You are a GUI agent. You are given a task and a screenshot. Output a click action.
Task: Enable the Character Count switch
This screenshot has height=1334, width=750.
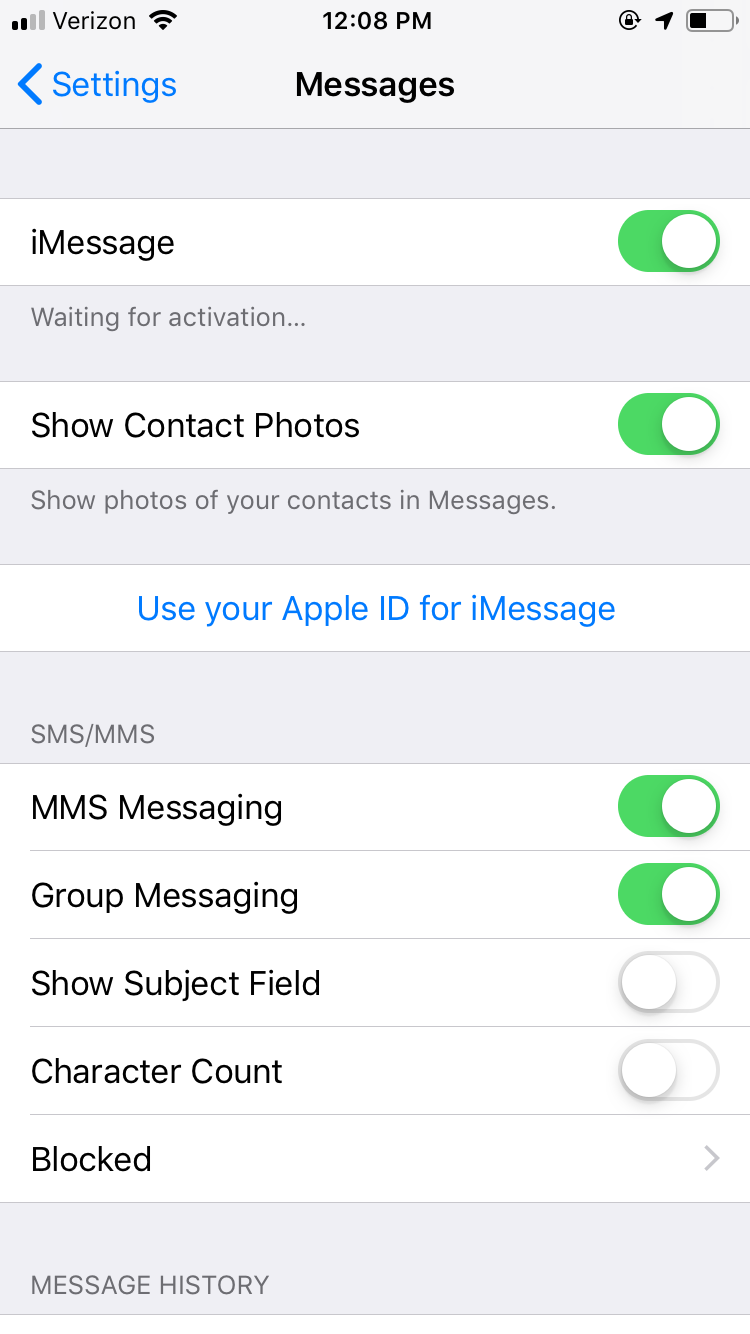pos(667,1070)
